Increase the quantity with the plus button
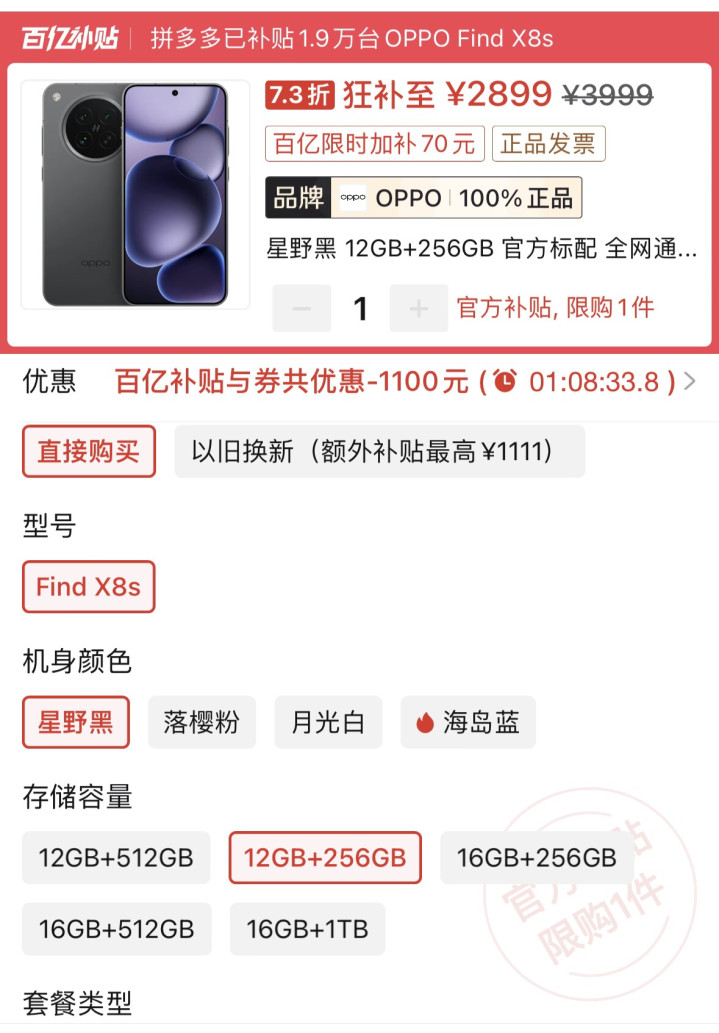The width and height of the screenshot is (719, 1033). coord(418,308)
